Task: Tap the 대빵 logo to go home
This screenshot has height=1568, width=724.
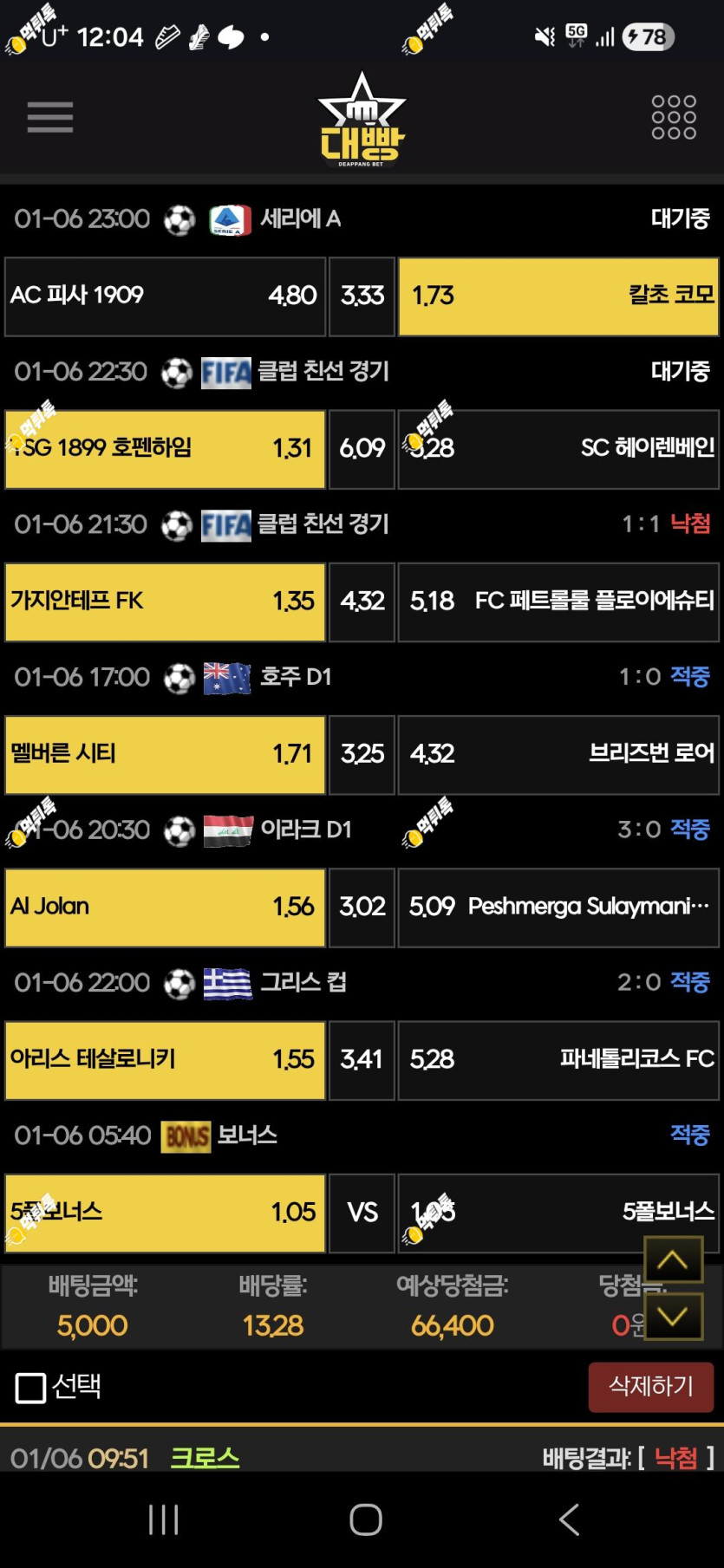Action: point(362,120)
